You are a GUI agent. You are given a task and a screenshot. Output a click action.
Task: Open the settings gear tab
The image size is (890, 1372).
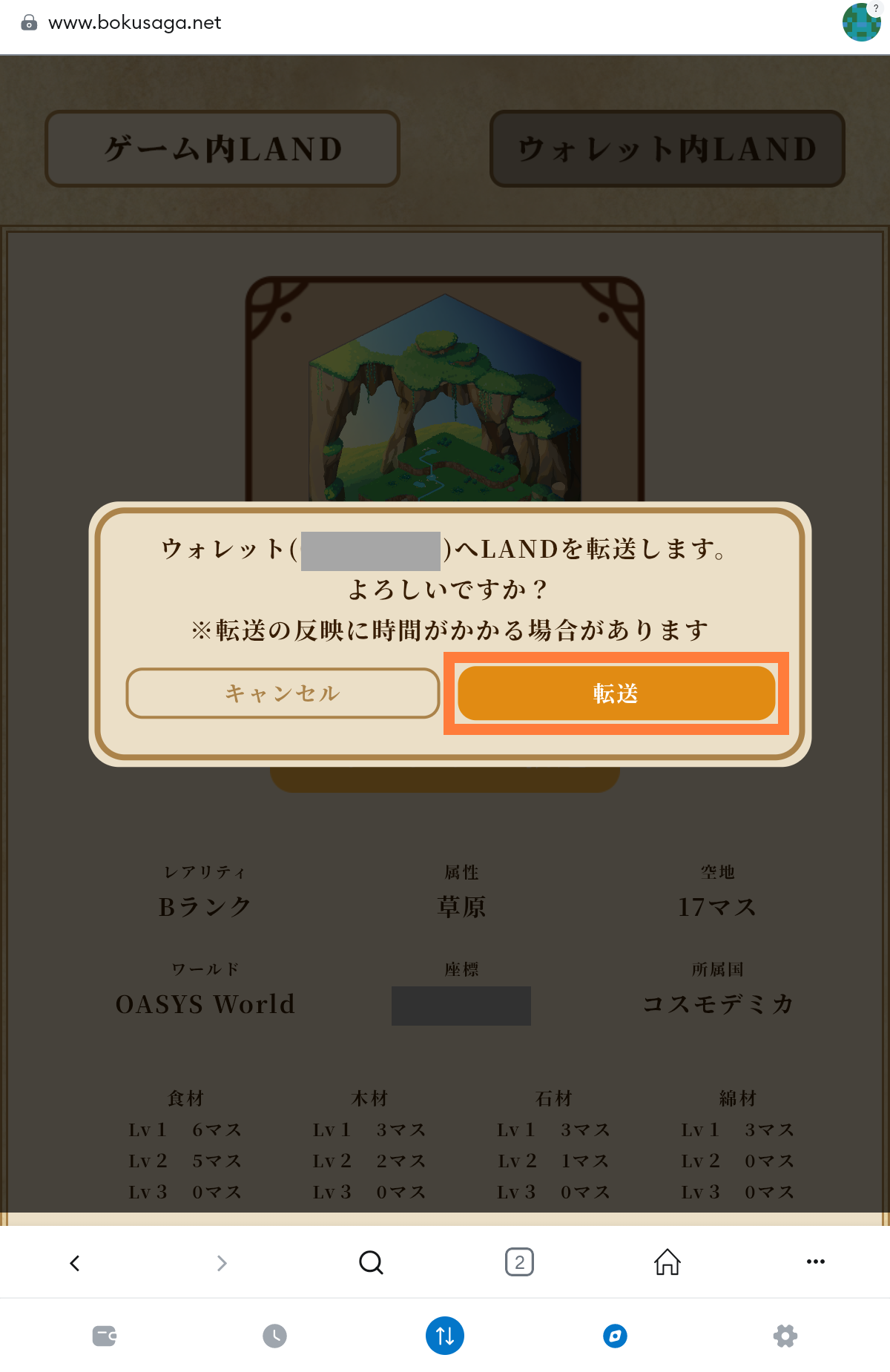click(785, 1336)
